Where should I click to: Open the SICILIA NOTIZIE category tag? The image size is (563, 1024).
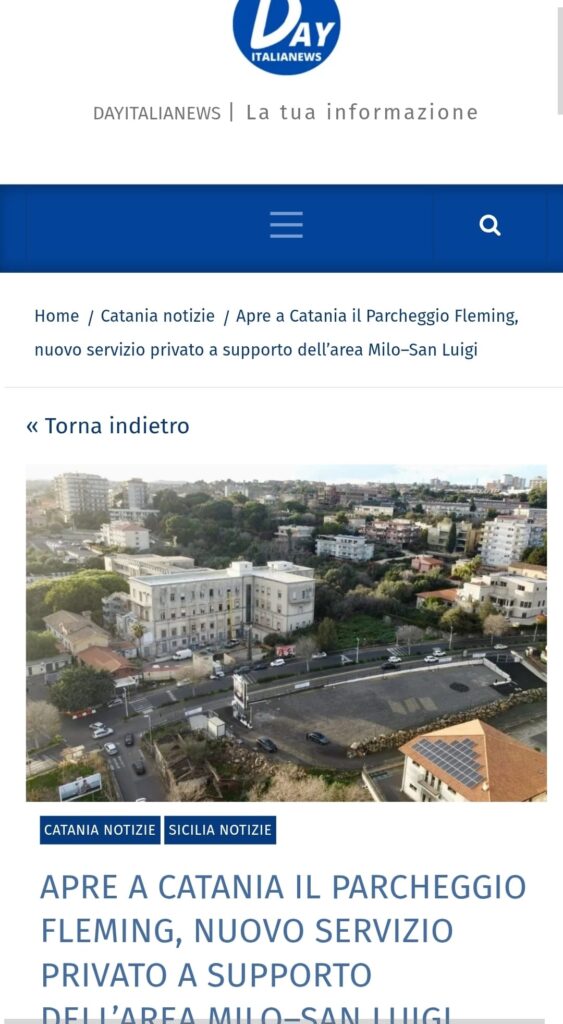(x=220, y=830)
